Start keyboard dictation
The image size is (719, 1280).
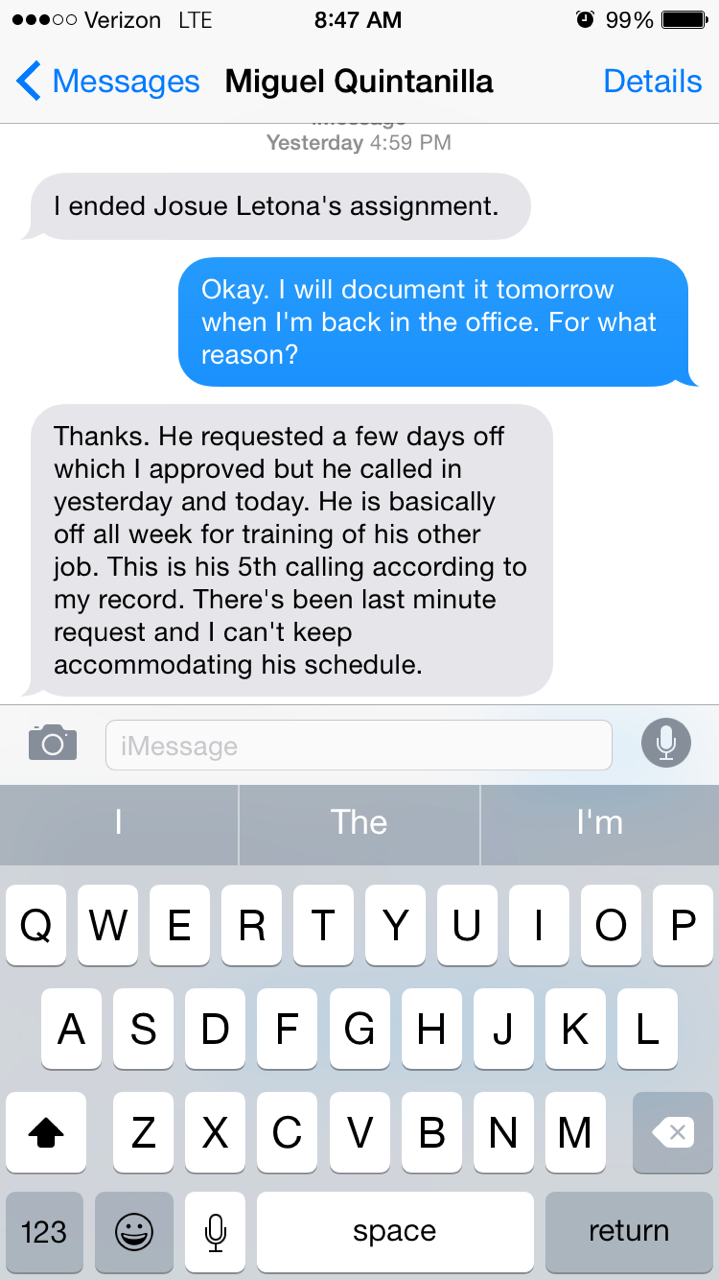coord(215,1231)
